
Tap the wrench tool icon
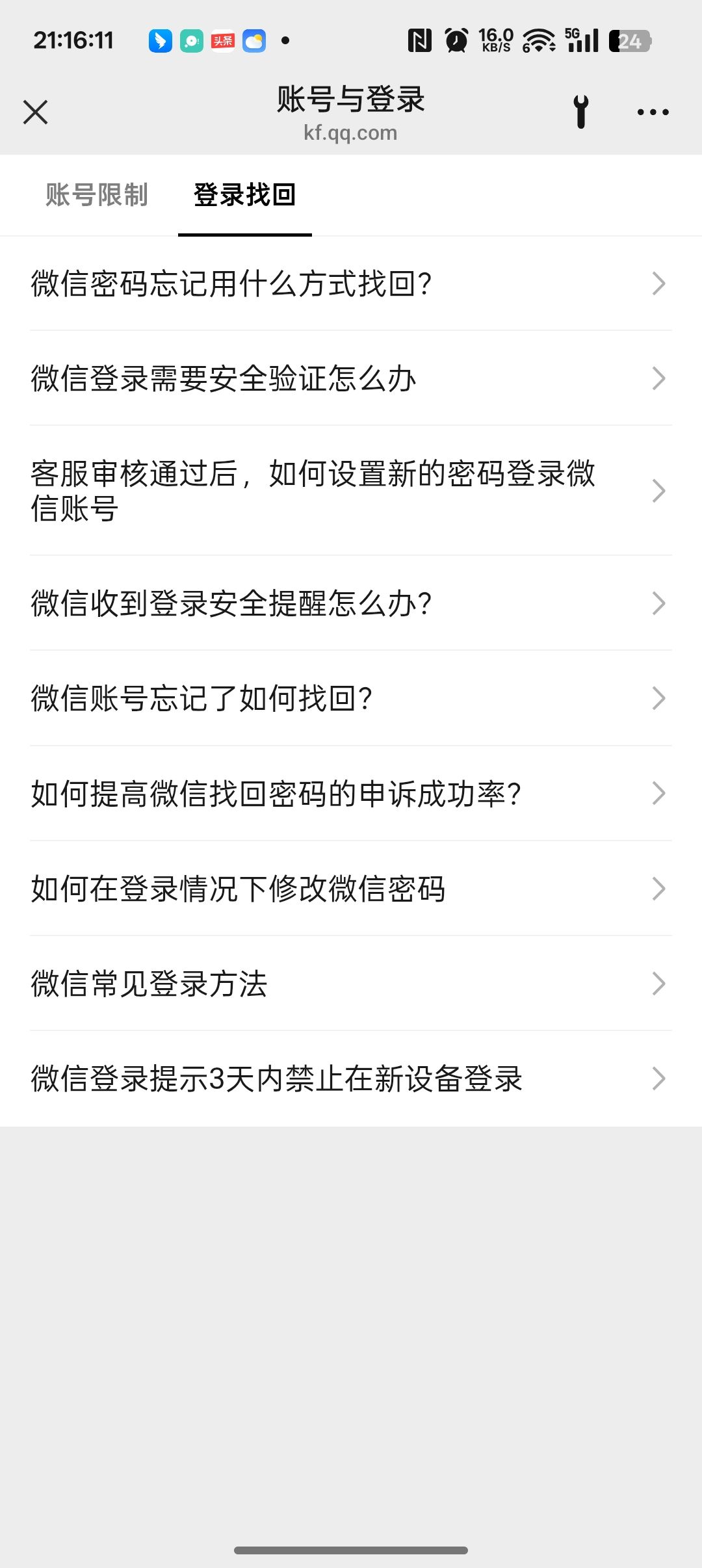581,112
